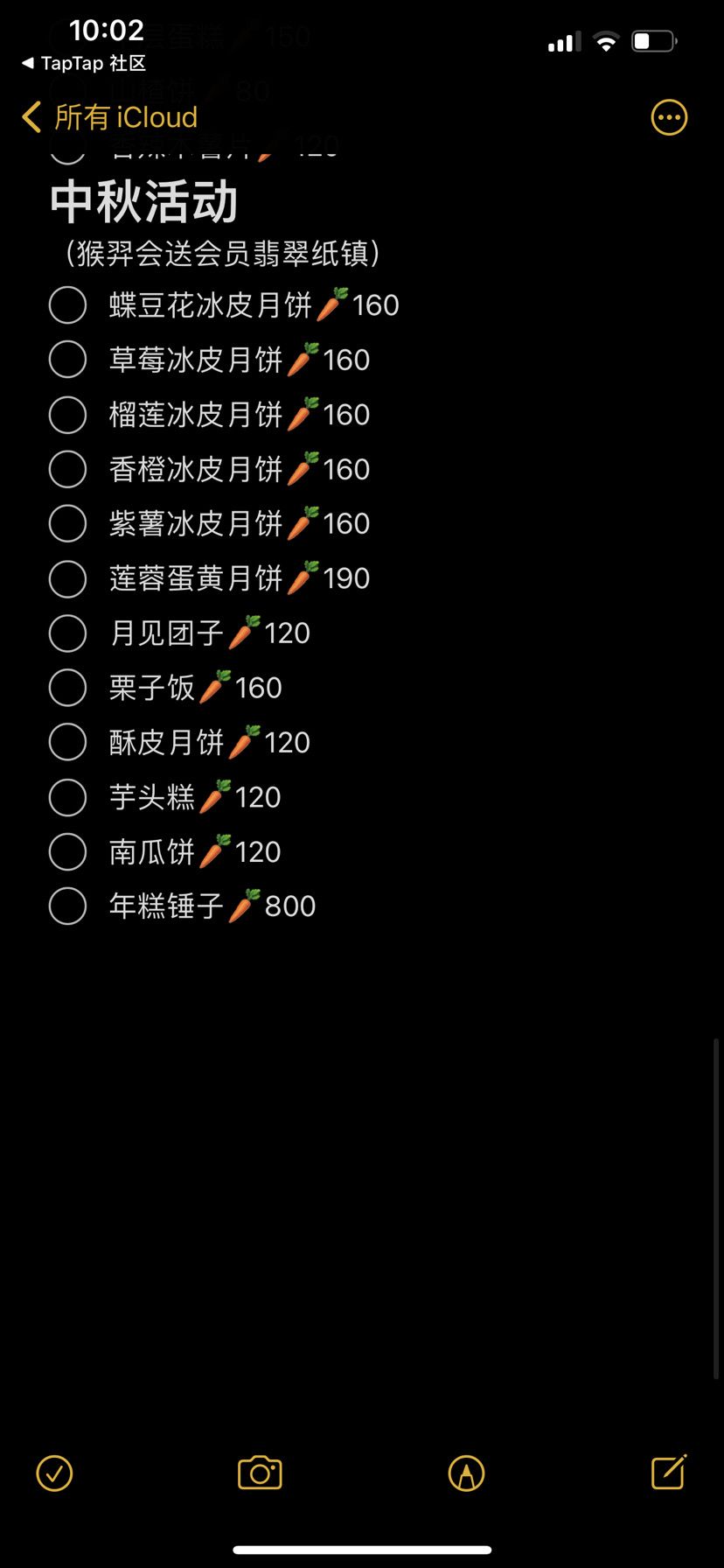Tick the 酥皮月饼 checkbox
This screenshot has height=1568, width=724.
(67, 743)
